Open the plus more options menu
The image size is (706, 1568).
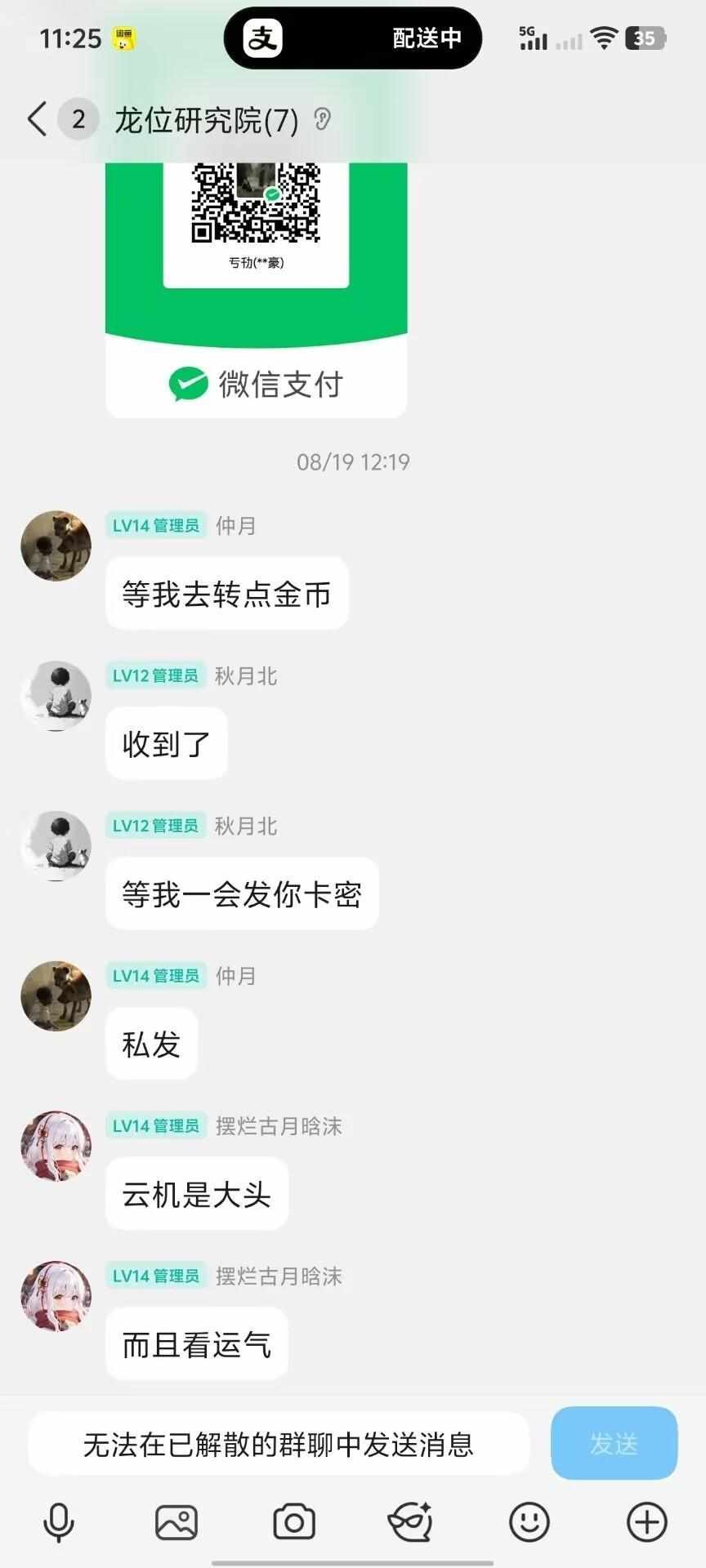[646, 1522]
